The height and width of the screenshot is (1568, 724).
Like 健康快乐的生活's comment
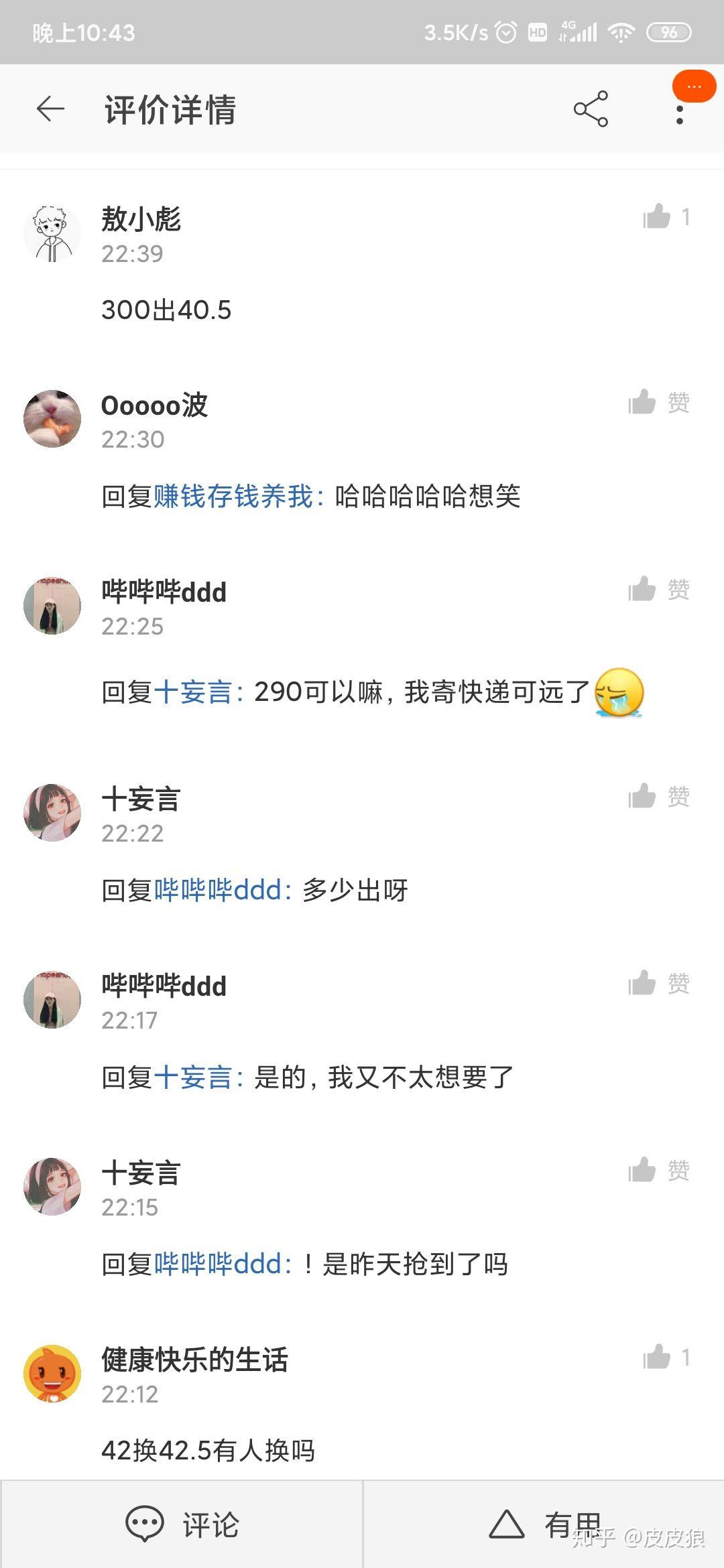pos(658,1358)
